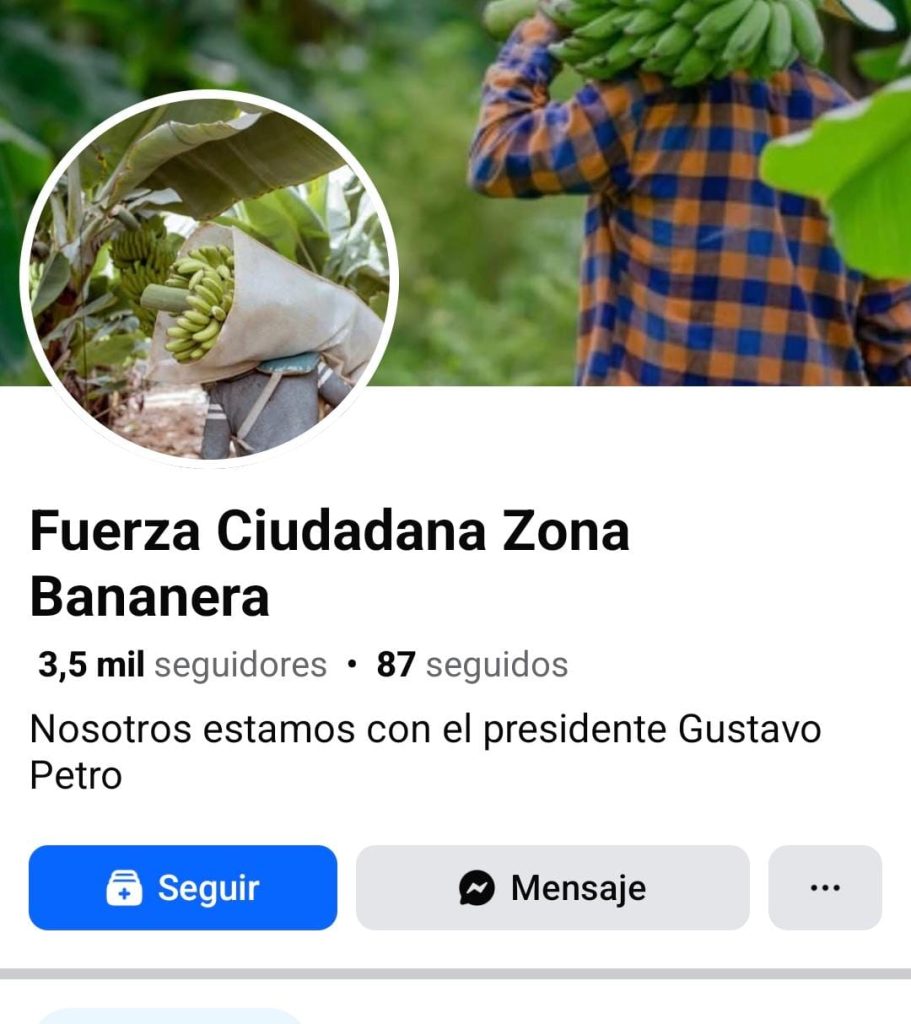View the 87 seguidos list
Viewport: 911px width, 1024px height.
(471, 663)
